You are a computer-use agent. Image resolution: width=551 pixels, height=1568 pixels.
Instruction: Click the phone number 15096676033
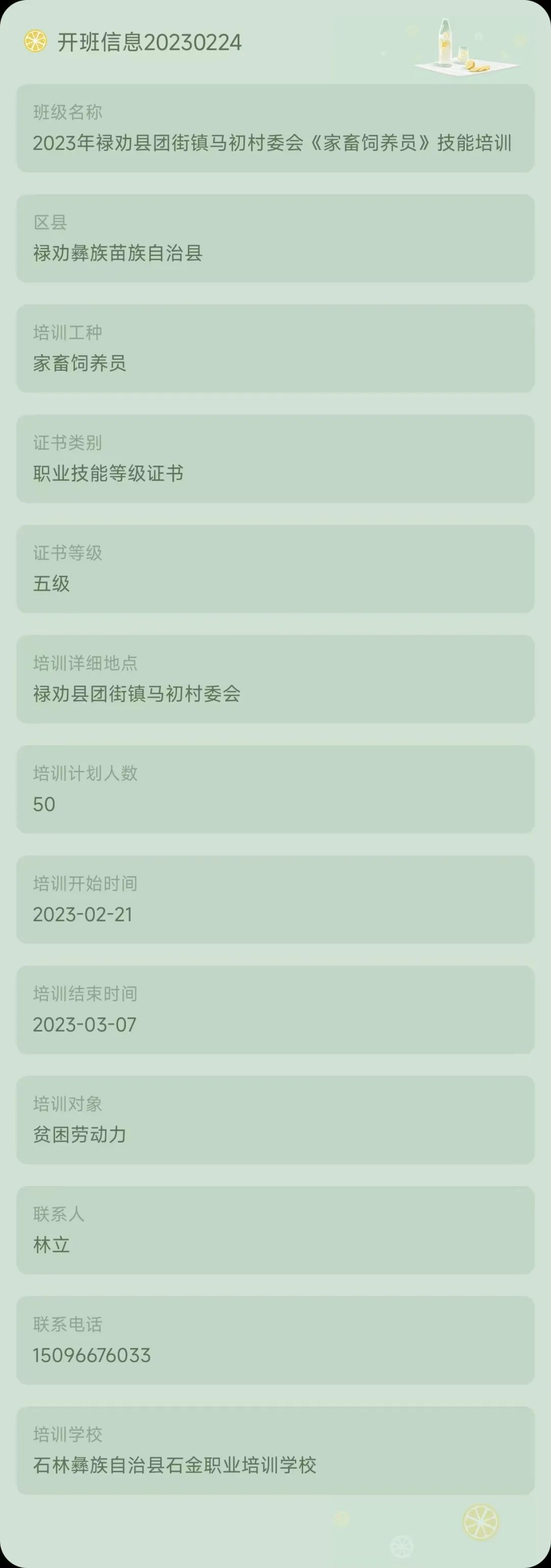(92, 1356)
